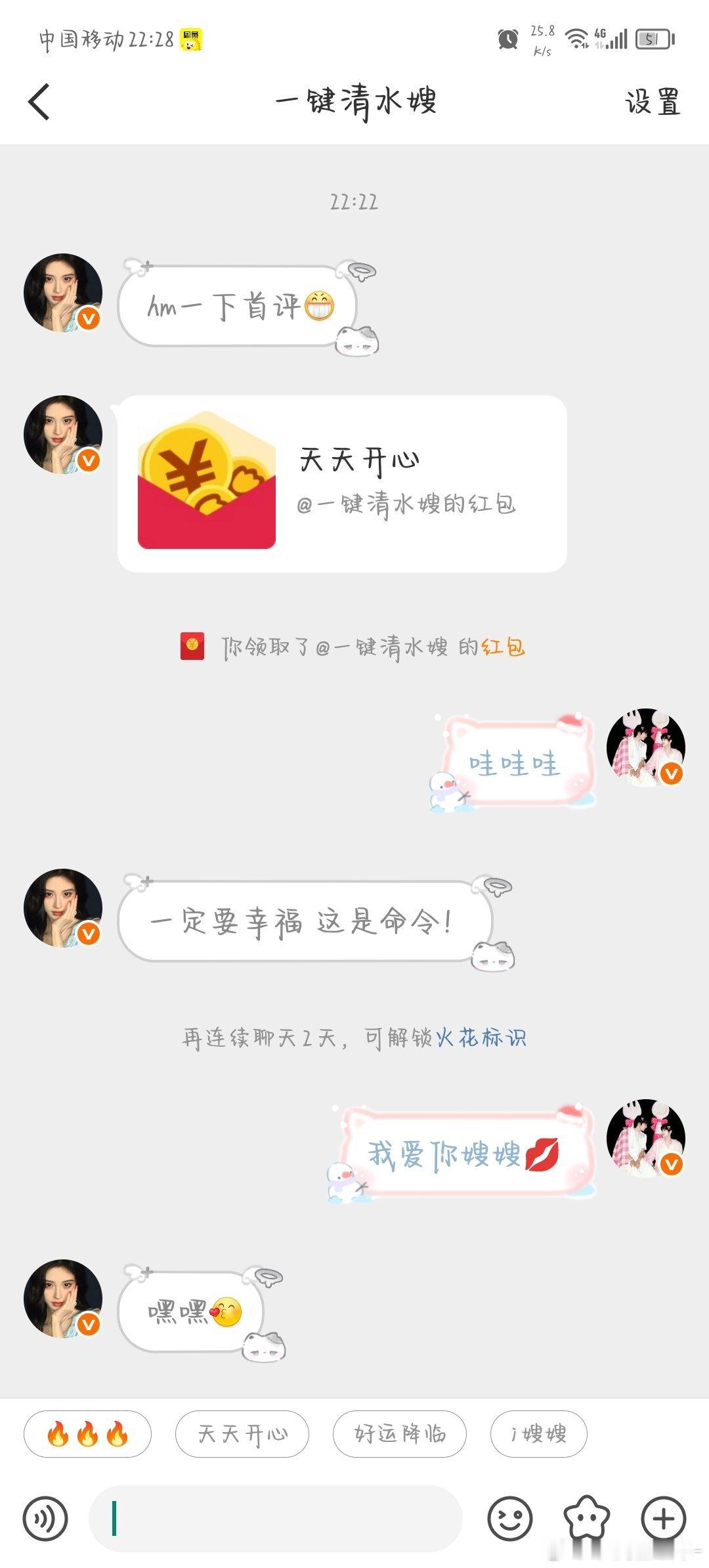Open chat settings via 设置
The height and width of the screenshot is (1568, 709).
pyautogui.click(x=651, y=102)
